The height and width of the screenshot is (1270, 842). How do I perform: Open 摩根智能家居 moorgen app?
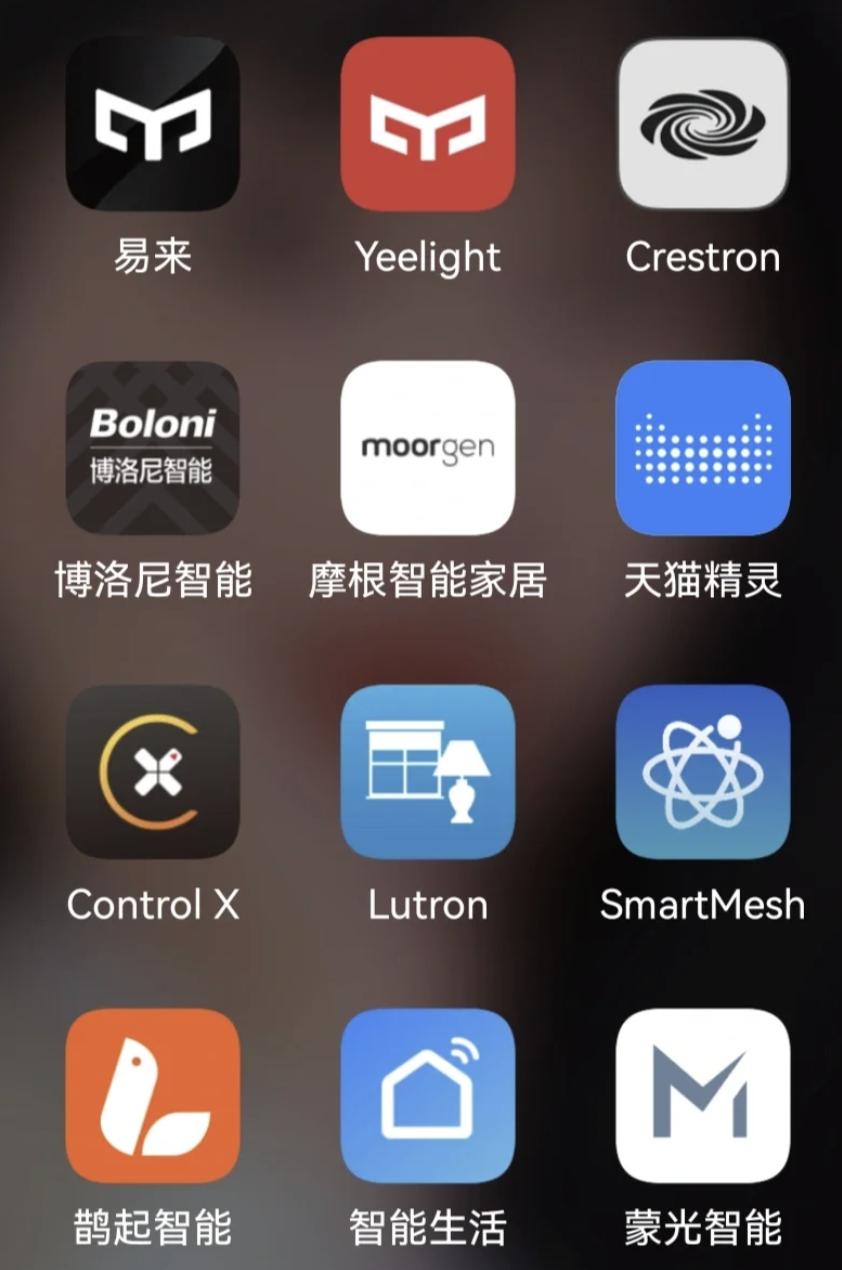428,448
